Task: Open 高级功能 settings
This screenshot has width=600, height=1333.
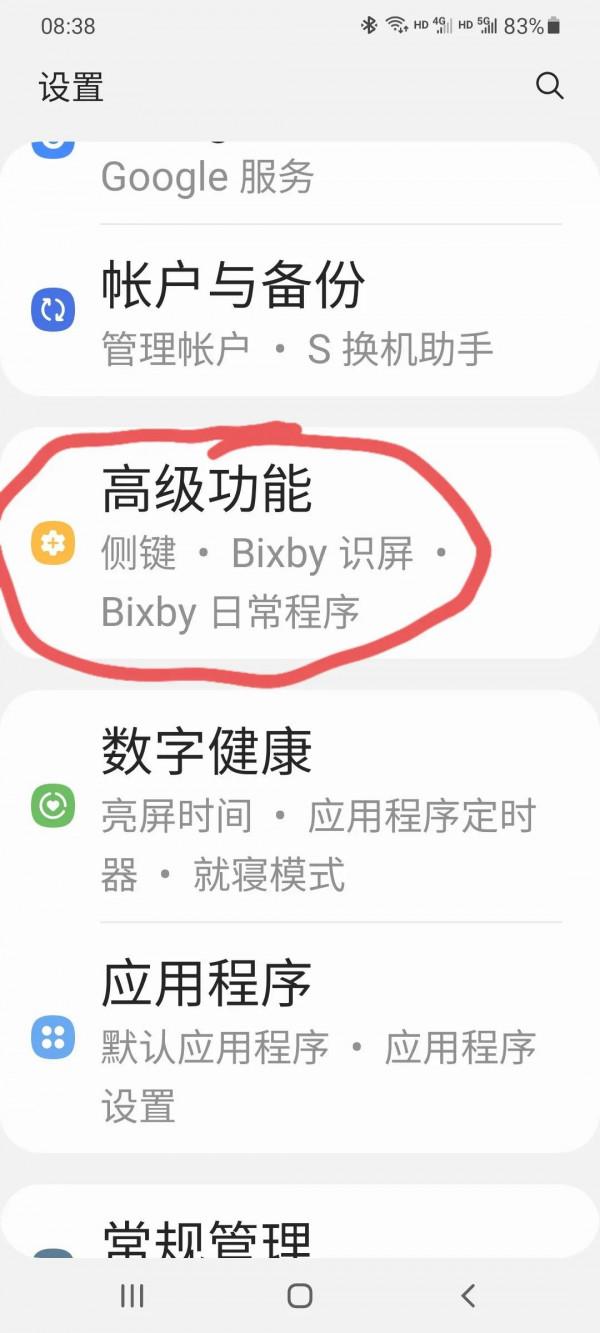Action: [x=300, y=545]
